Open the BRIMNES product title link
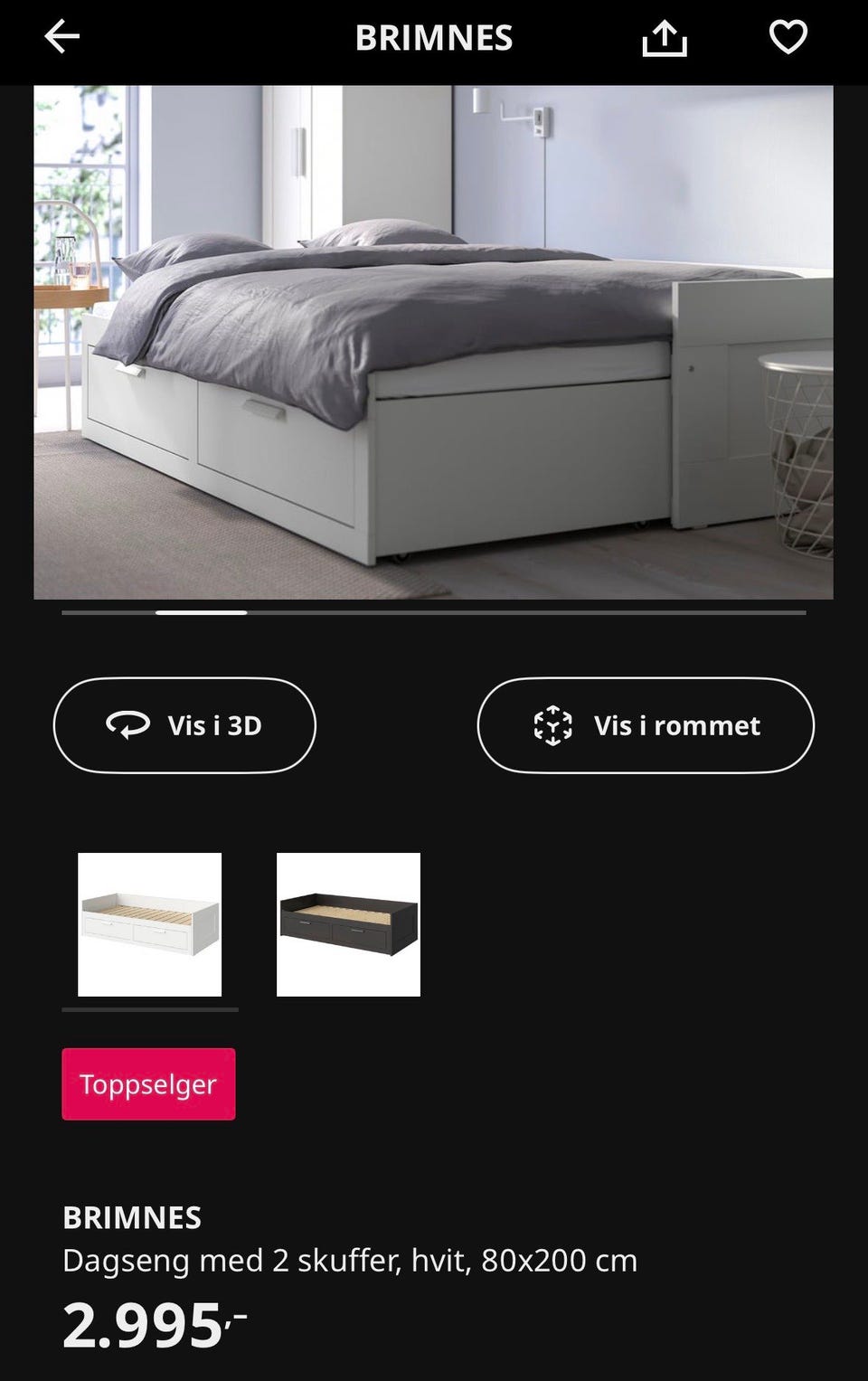Viewport: 868px width, 1381px height. (132, 1217)
